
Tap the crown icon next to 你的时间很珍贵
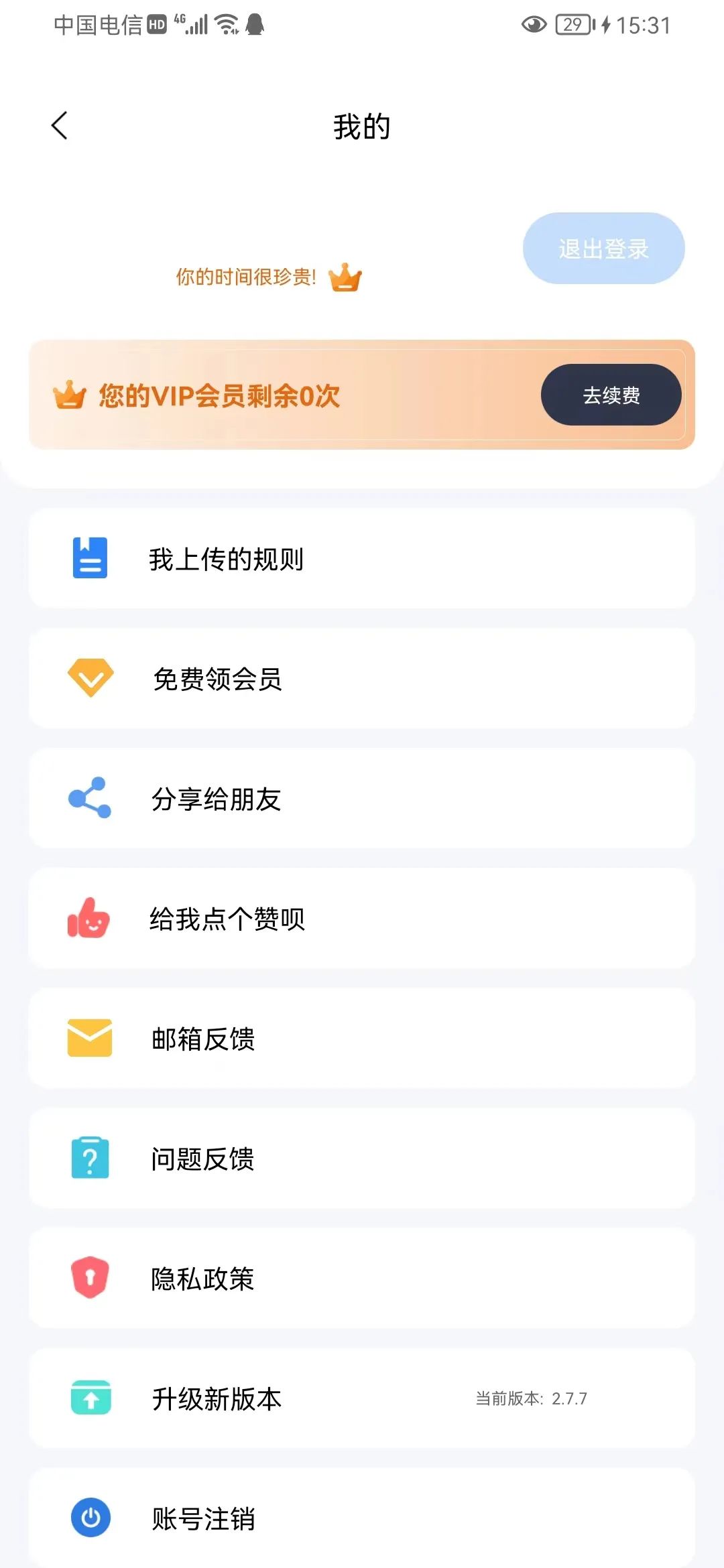click(346, 279)
